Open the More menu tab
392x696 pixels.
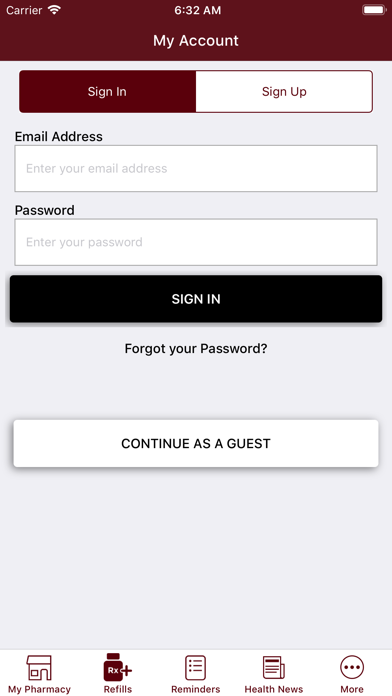point(352,674)
